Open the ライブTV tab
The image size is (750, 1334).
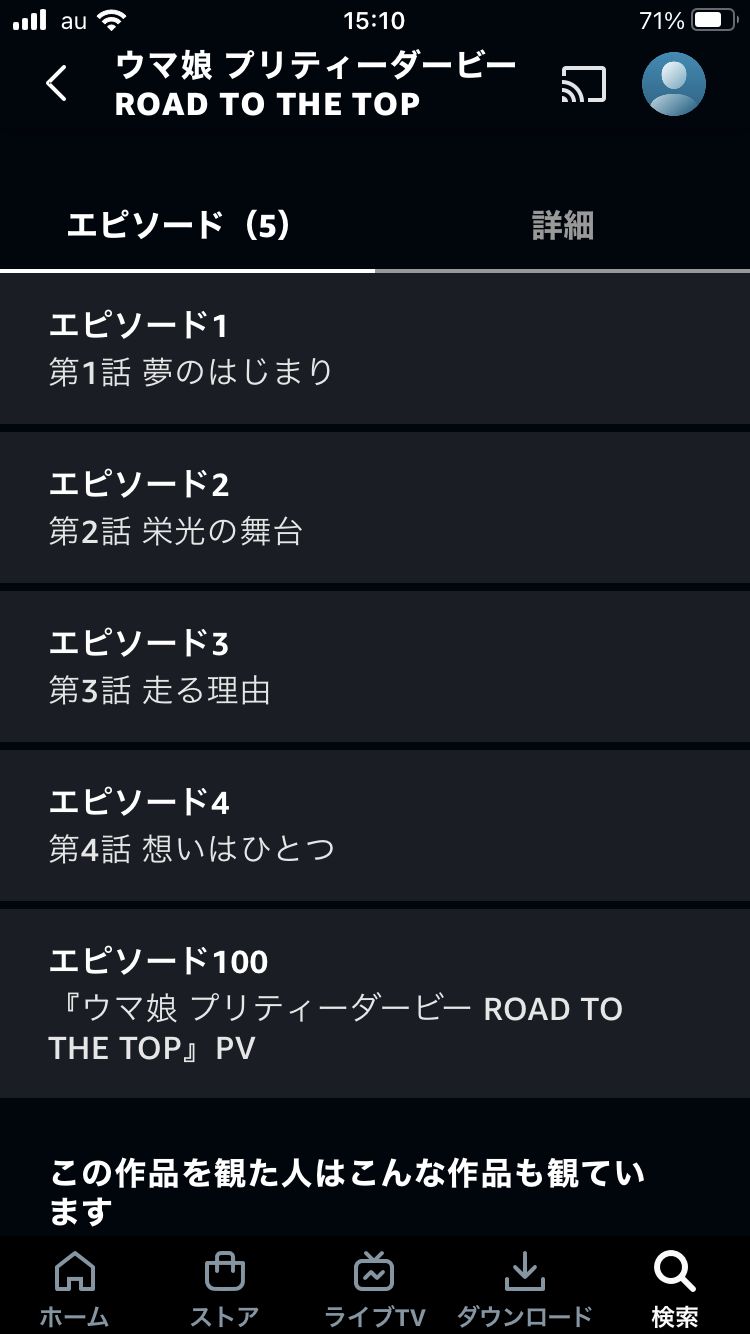[x=375, y=1288]
